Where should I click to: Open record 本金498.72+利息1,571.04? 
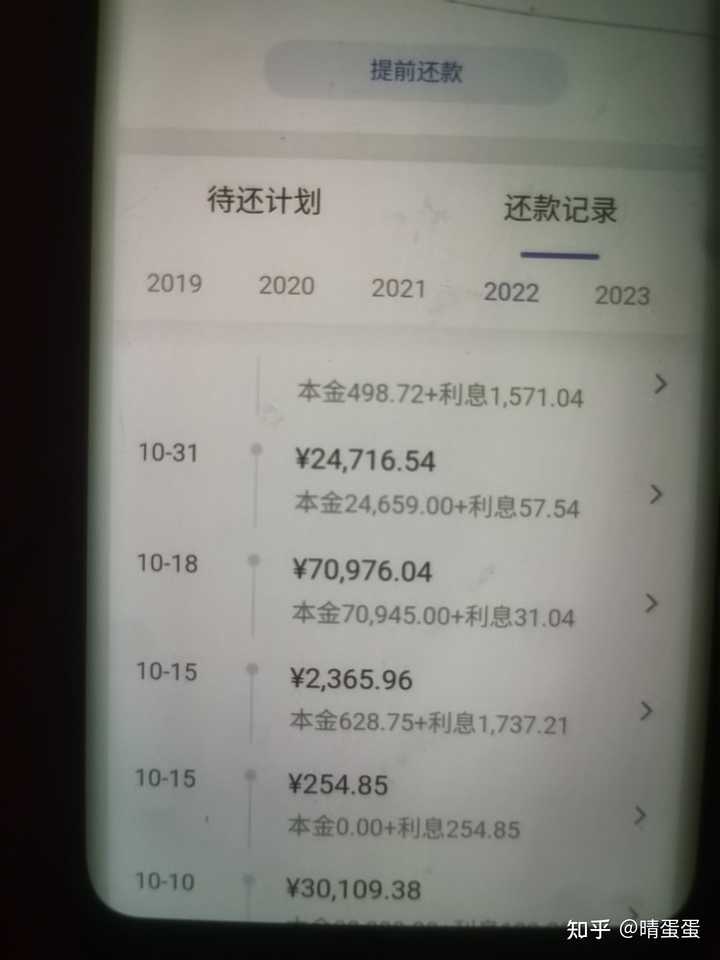[440, 395]
